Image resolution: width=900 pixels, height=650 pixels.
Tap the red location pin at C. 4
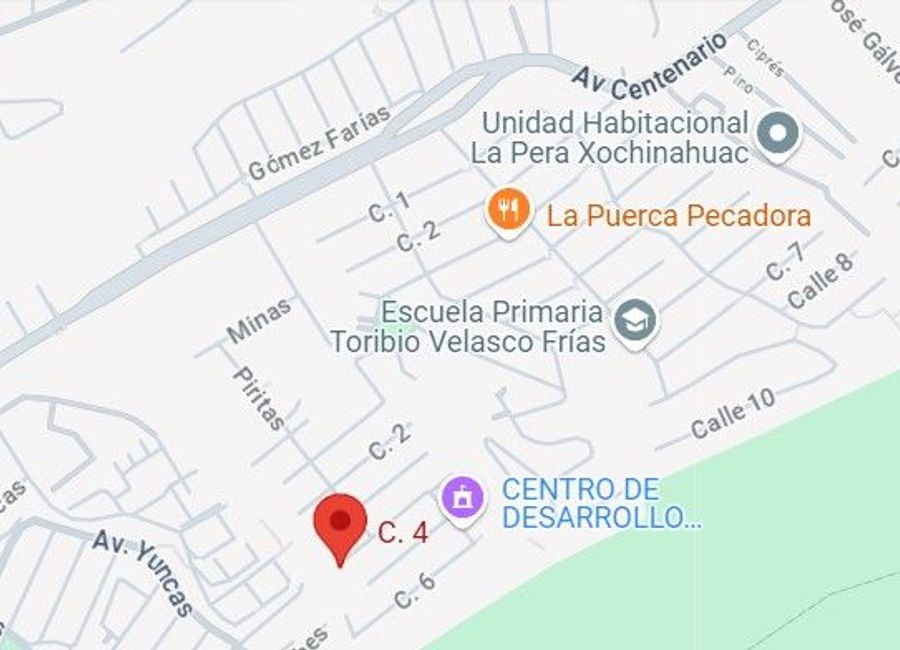pos(340,526)
